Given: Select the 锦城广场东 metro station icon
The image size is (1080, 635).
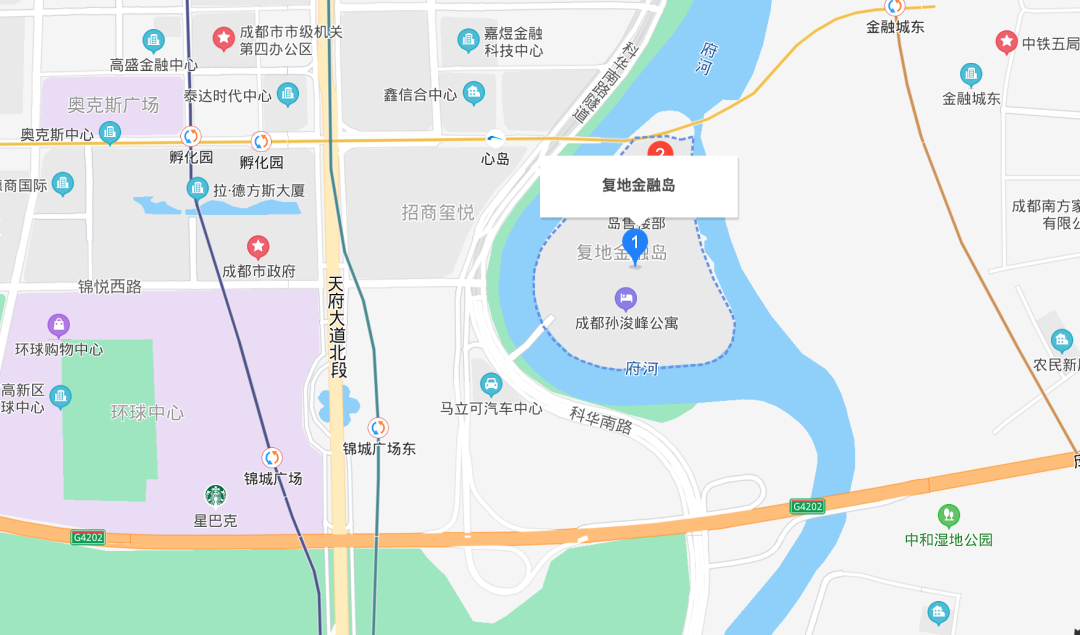Looking at the screenshot, I should [x=378, y=427].
